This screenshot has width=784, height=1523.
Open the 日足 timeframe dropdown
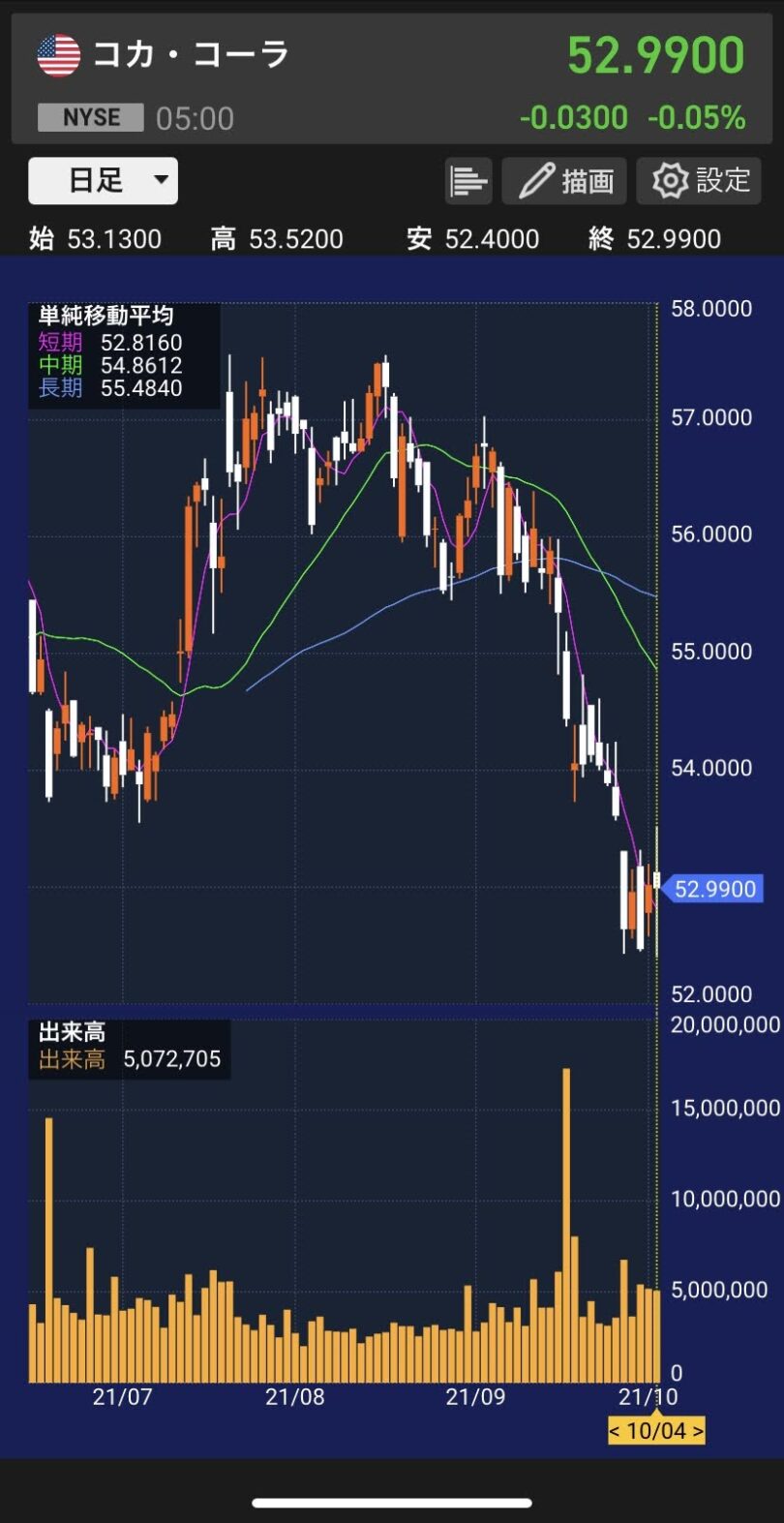point(103,181)
